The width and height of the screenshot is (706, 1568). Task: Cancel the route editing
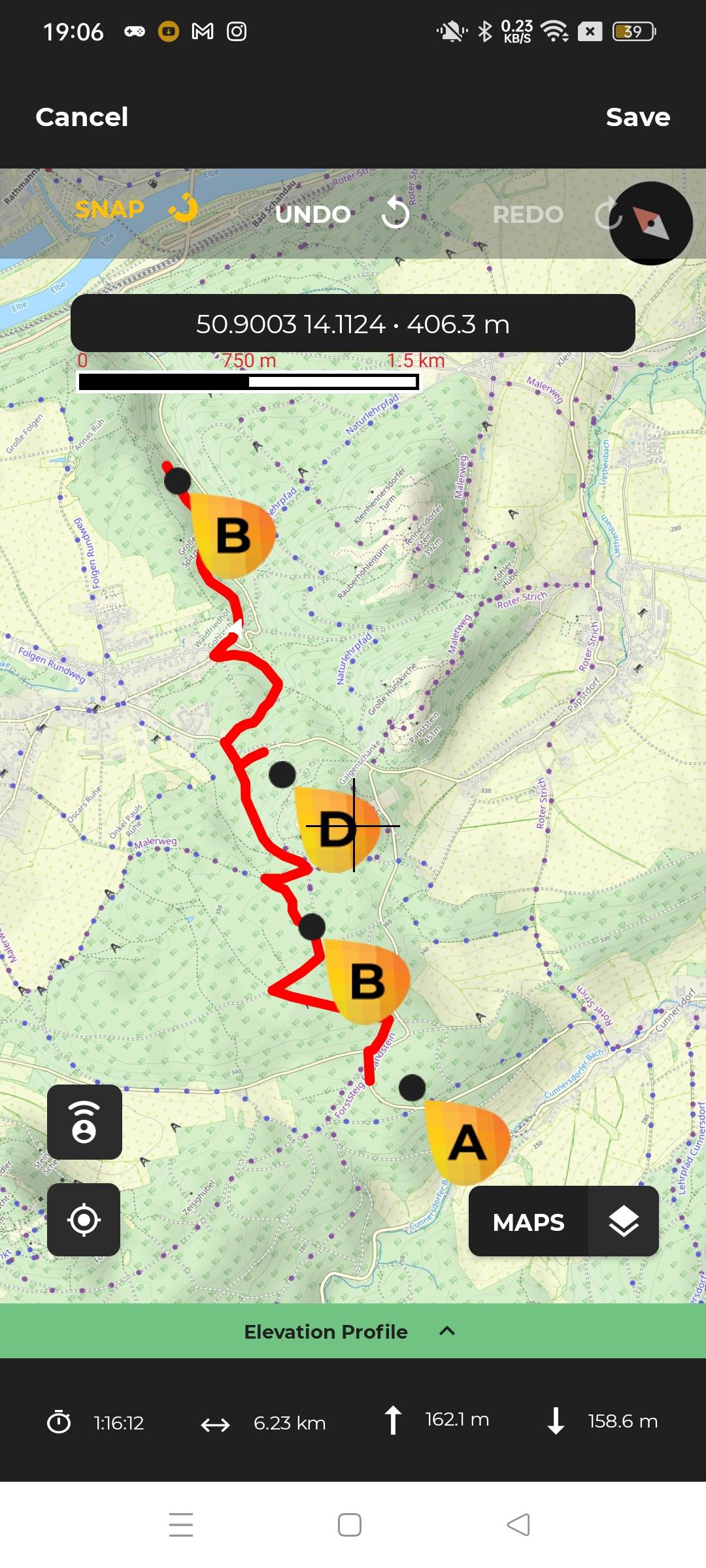(82, 118)
